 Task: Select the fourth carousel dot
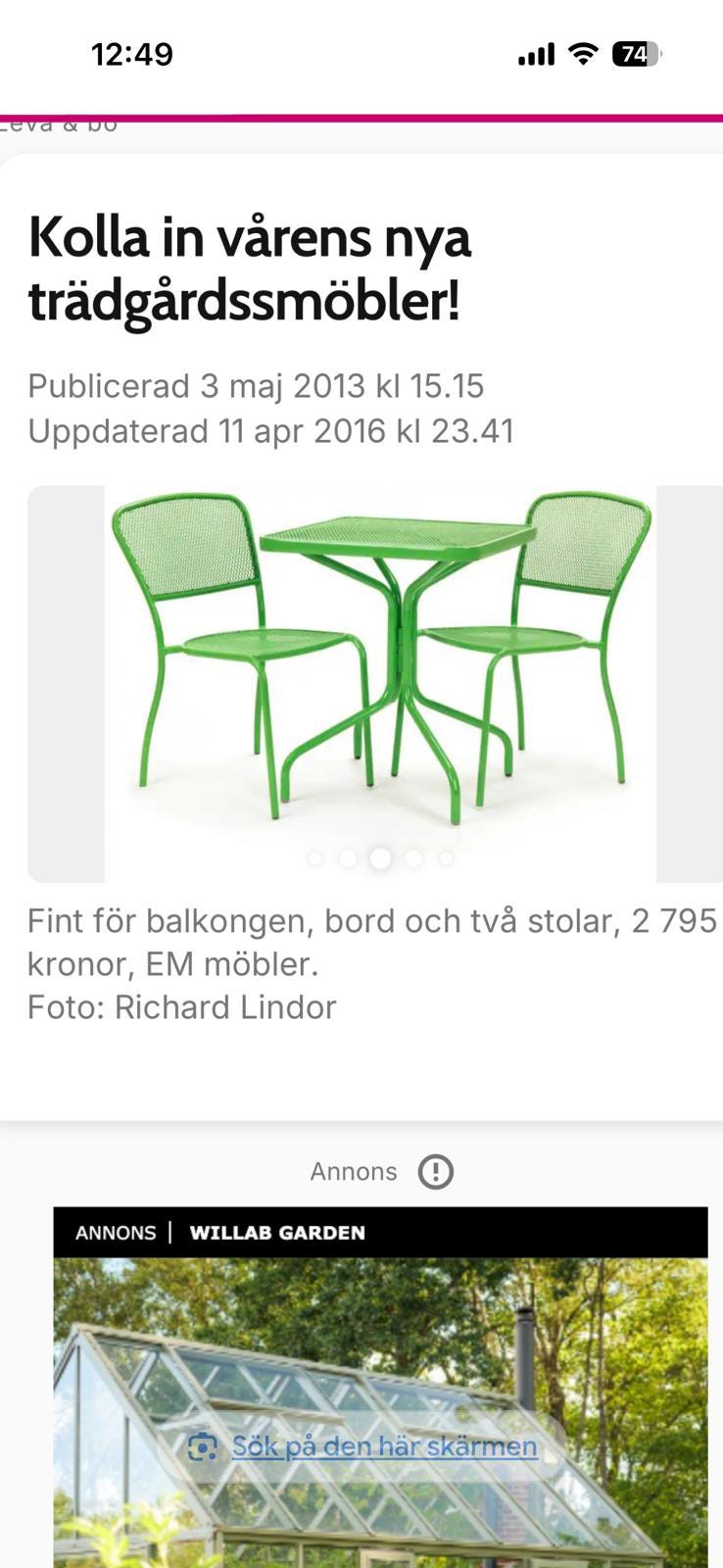point(411,857)
